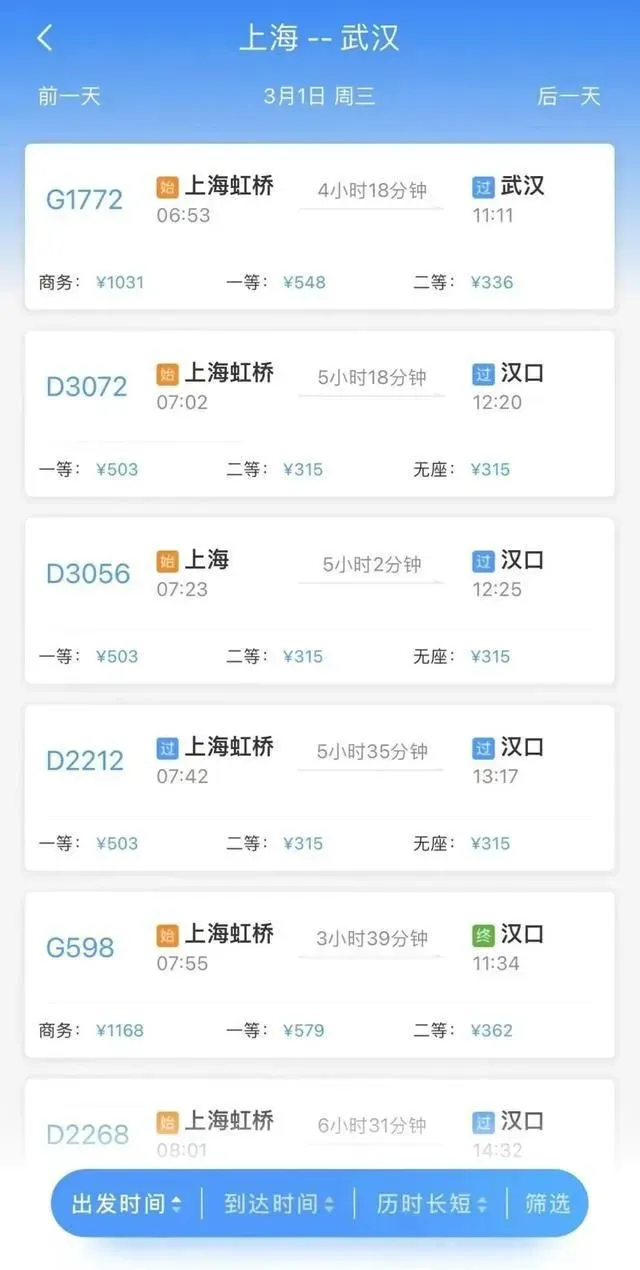The height and width of the screenshot is (1270, 640).
Task: Choose train D3056 from 上海
Action: coord(319,601)
